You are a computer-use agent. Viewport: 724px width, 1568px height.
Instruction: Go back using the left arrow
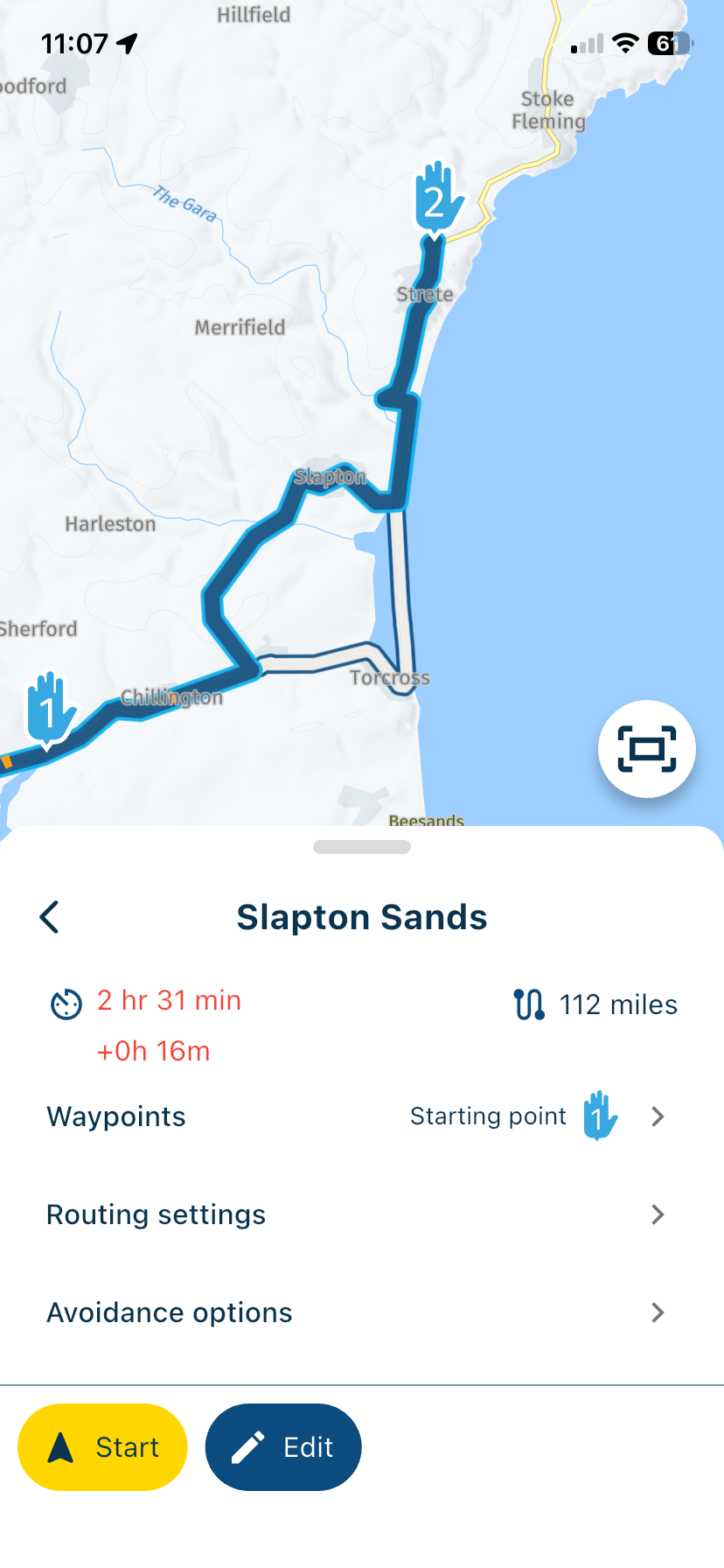50,917
